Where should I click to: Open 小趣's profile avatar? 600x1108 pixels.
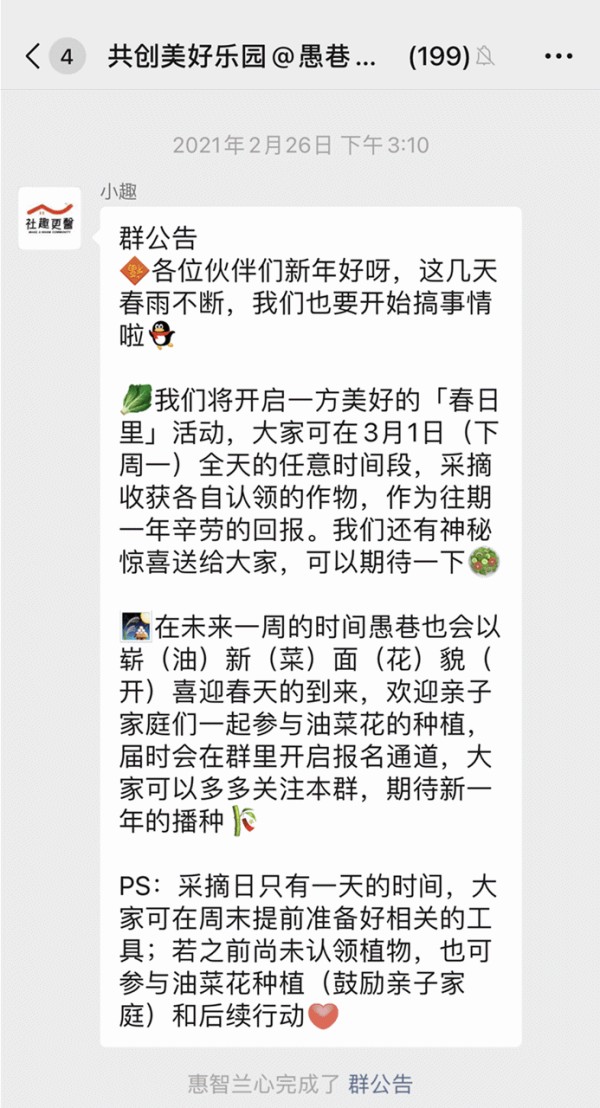pos(49,218)
